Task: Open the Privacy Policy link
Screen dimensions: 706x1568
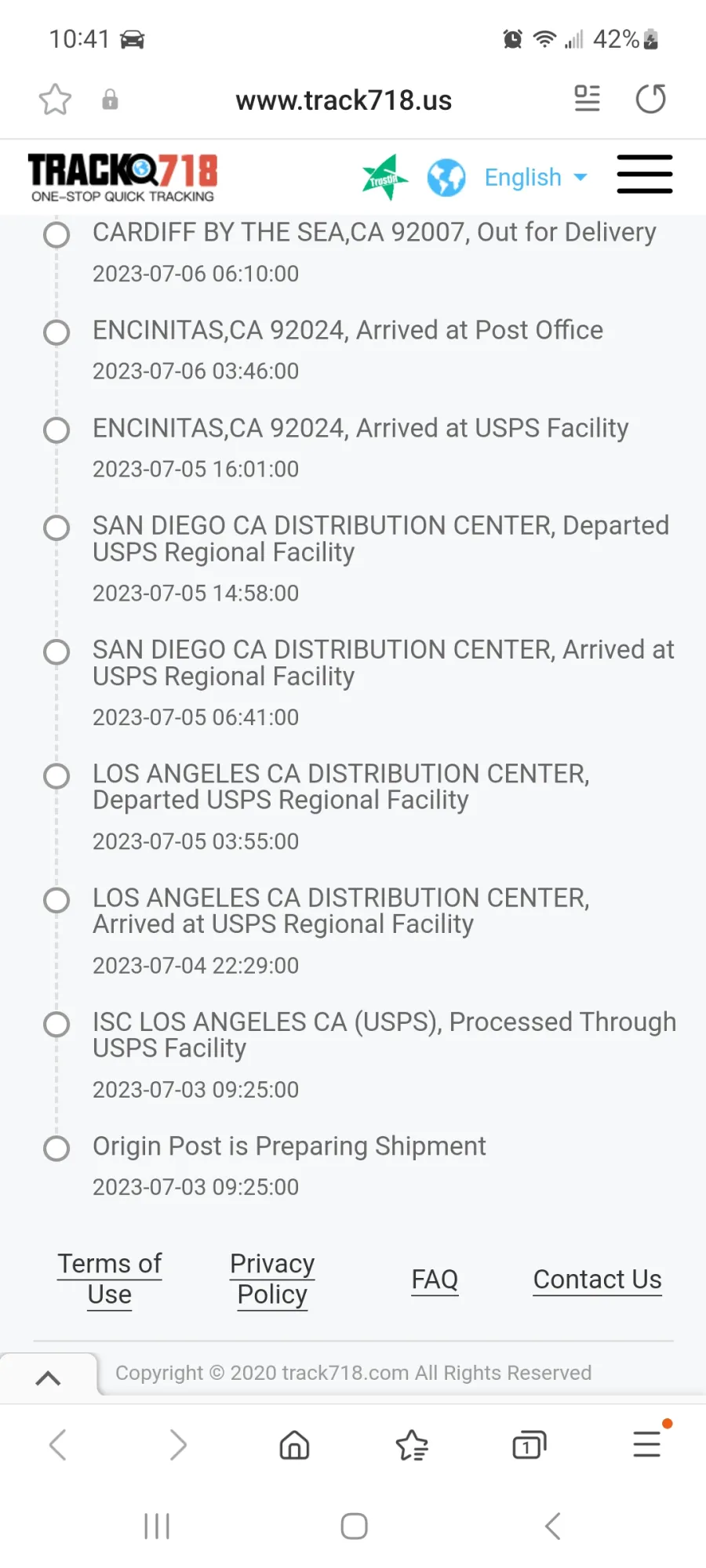Action: click(272, 1279)
